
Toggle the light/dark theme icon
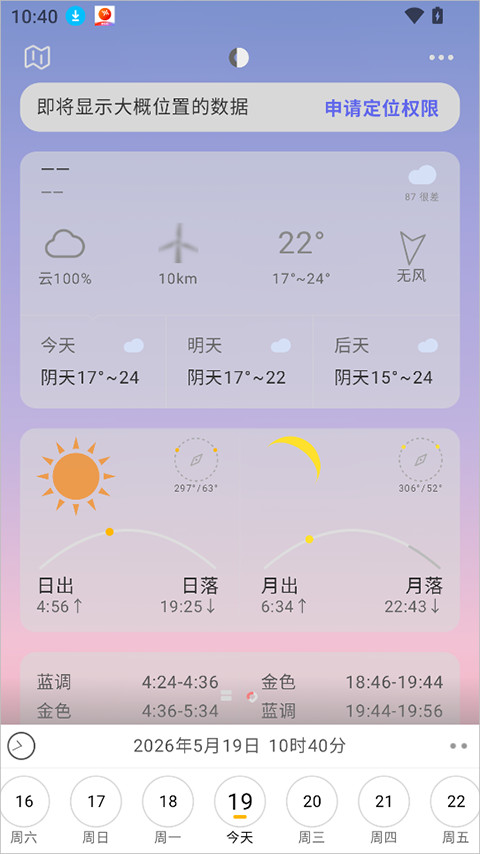click(239, 58)
